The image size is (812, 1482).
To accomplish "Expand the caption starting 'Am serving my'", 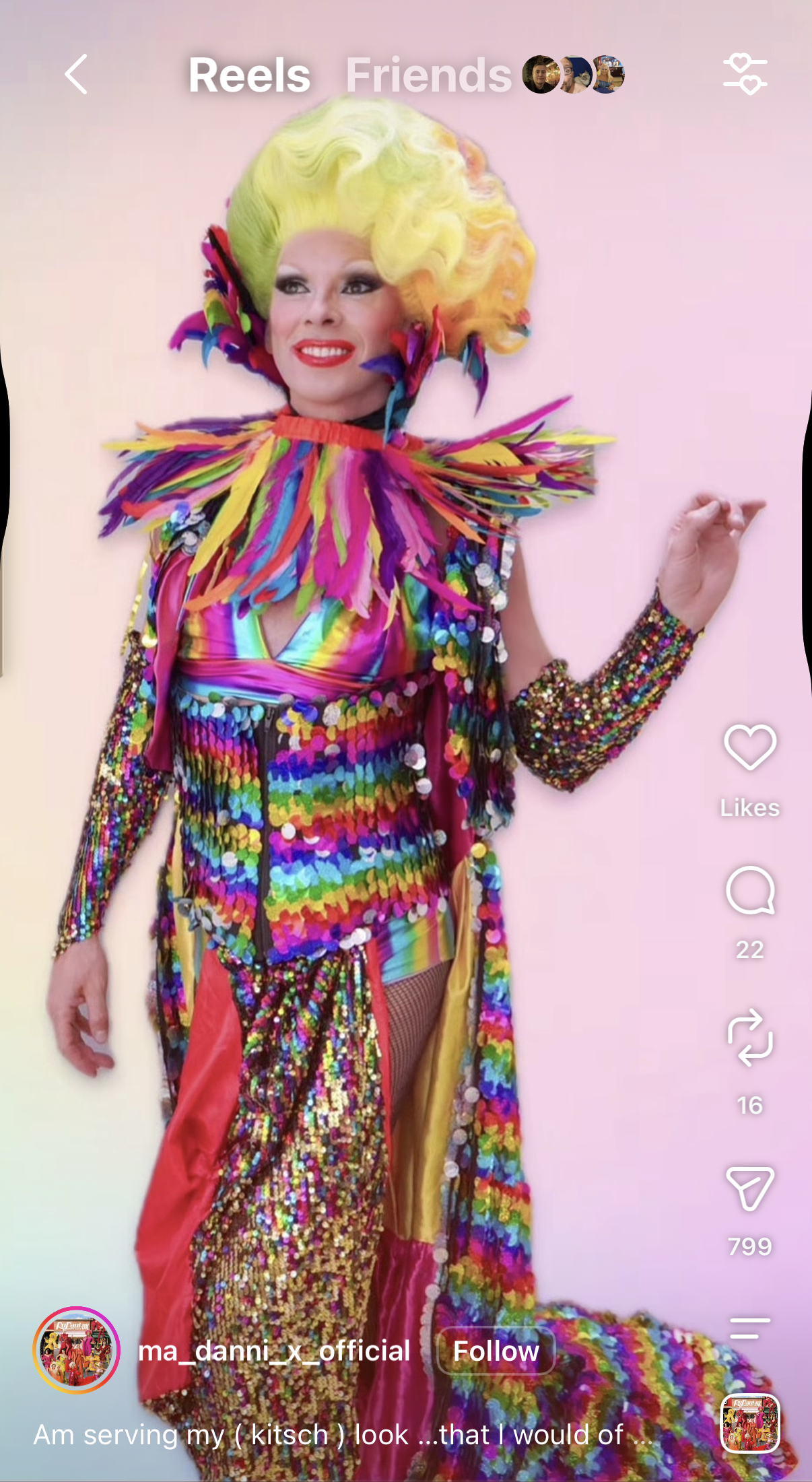I will pyautogui.click(x=343, y=1435).
